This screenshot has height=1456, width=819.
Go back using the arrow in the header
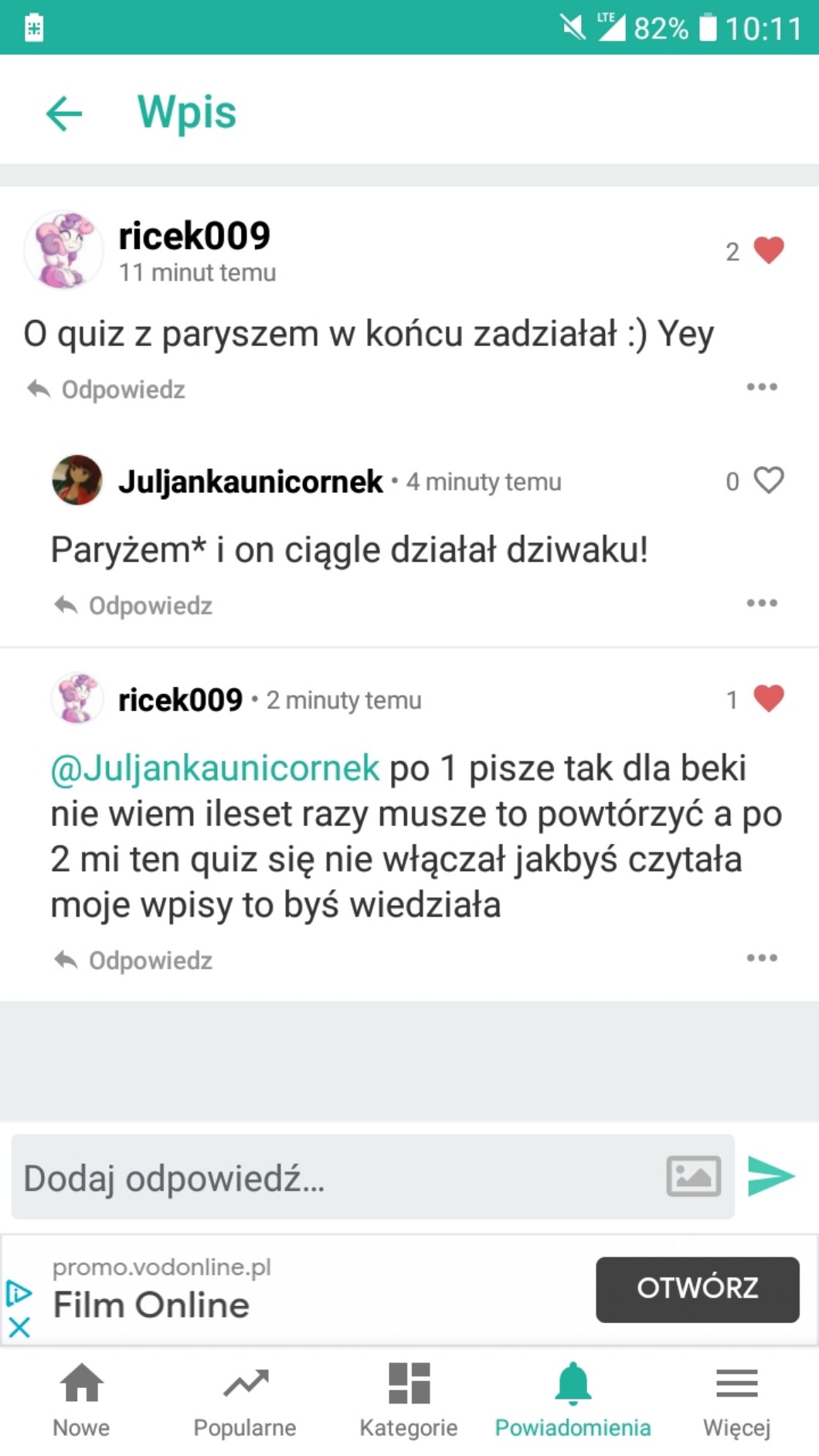pyautogui.click(x=64, y=114)
